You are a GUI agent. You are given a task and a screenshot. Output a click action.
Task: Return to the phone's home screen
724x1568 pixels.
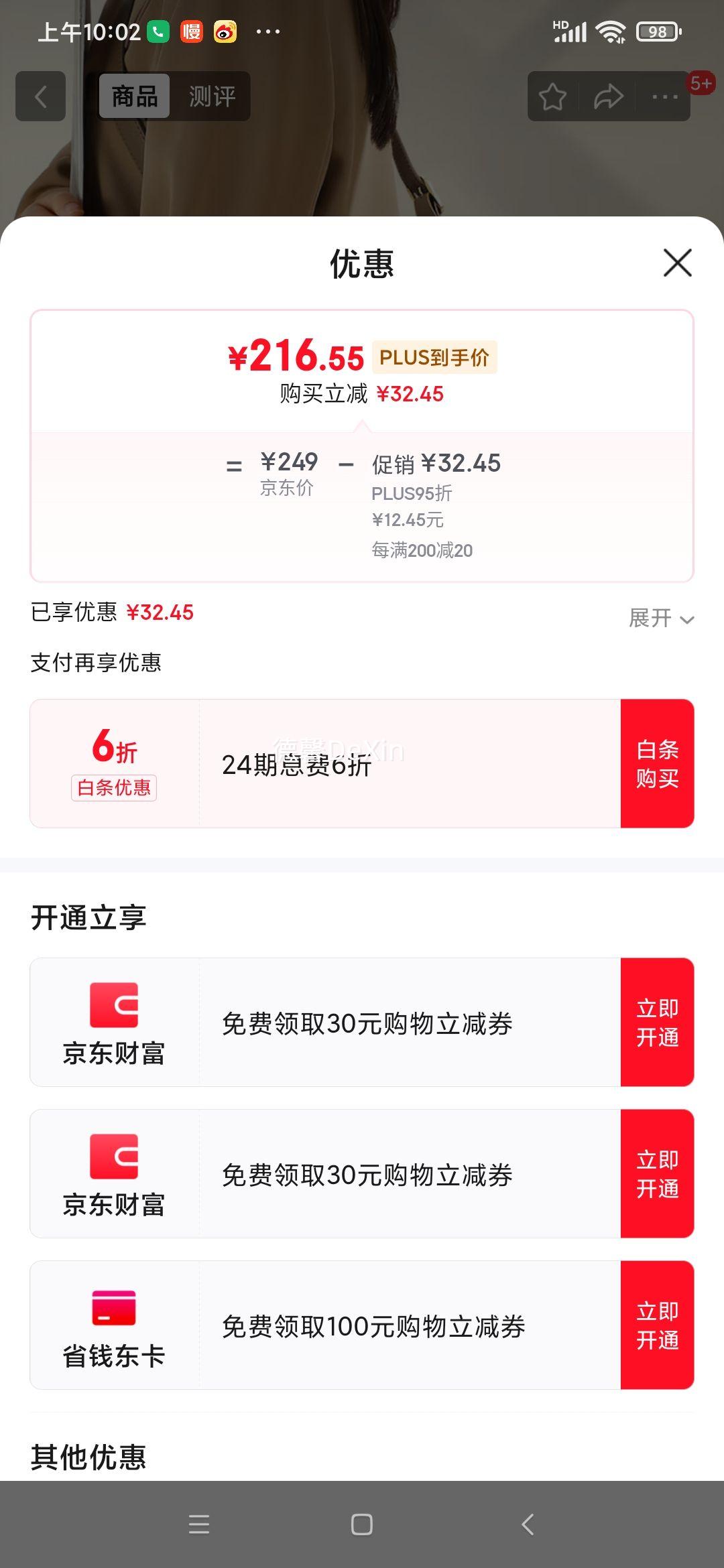coord(362,1524)
